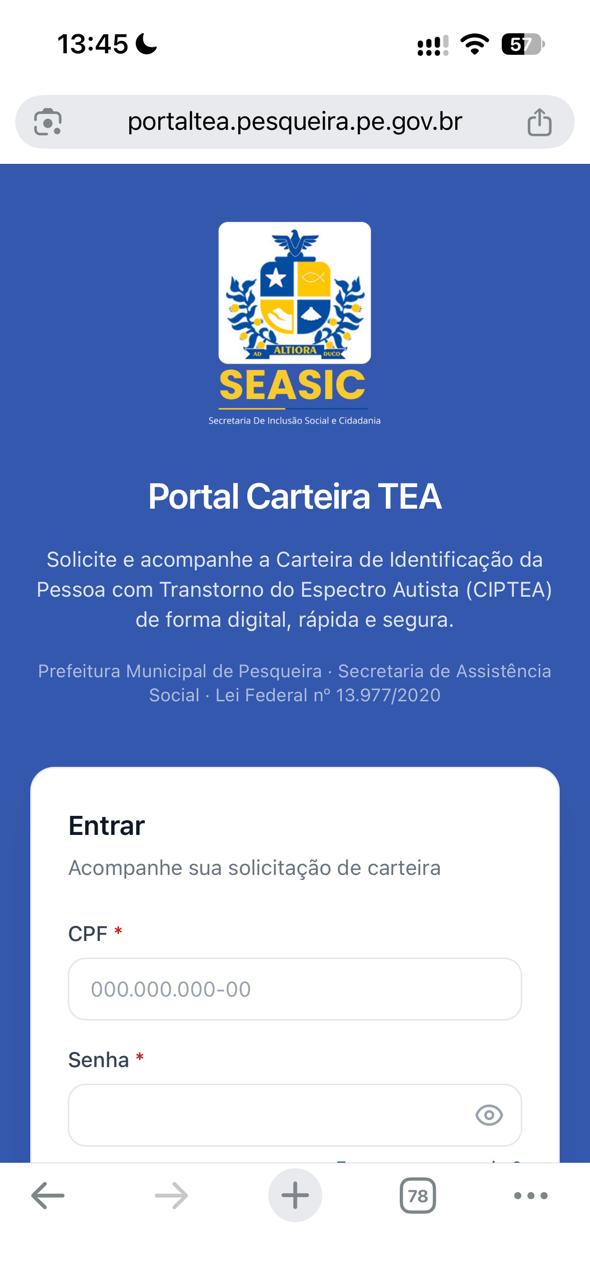This screenshot has height=1280, width=590.
Task: Open the lens icon in address bar
Action: [47, 122]
